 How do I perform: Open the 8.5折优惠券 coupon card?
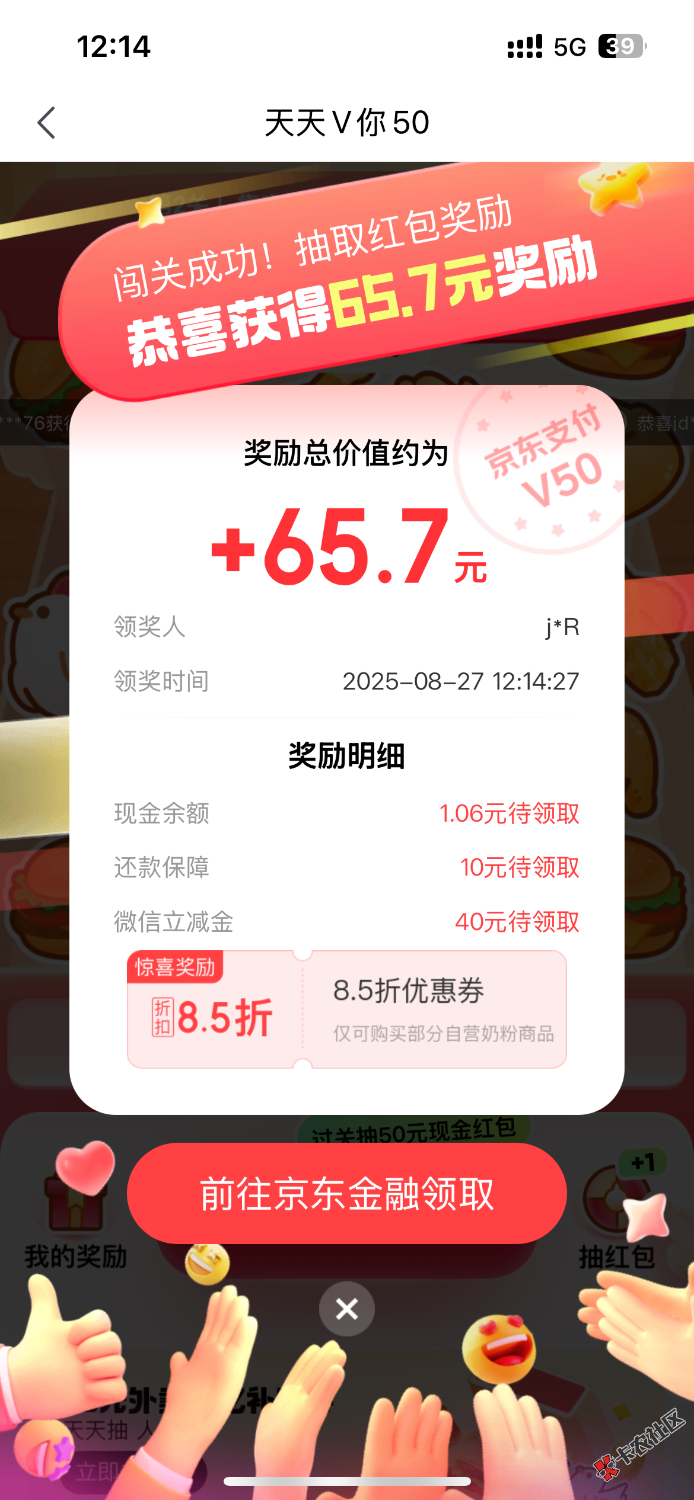point(347,1008)
